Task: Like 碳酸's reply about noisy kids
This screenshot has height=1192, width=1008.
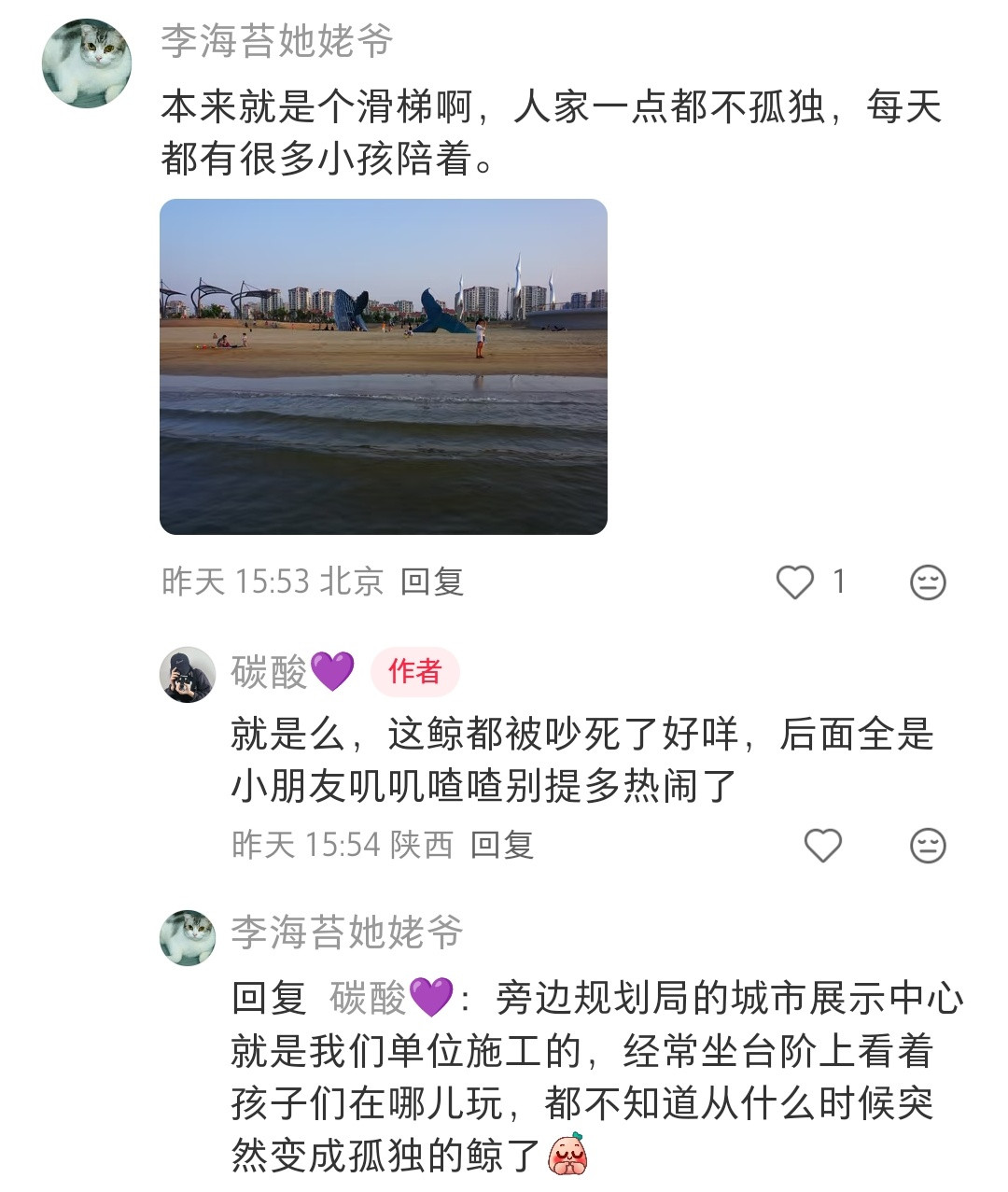Action: click(823, 846)
